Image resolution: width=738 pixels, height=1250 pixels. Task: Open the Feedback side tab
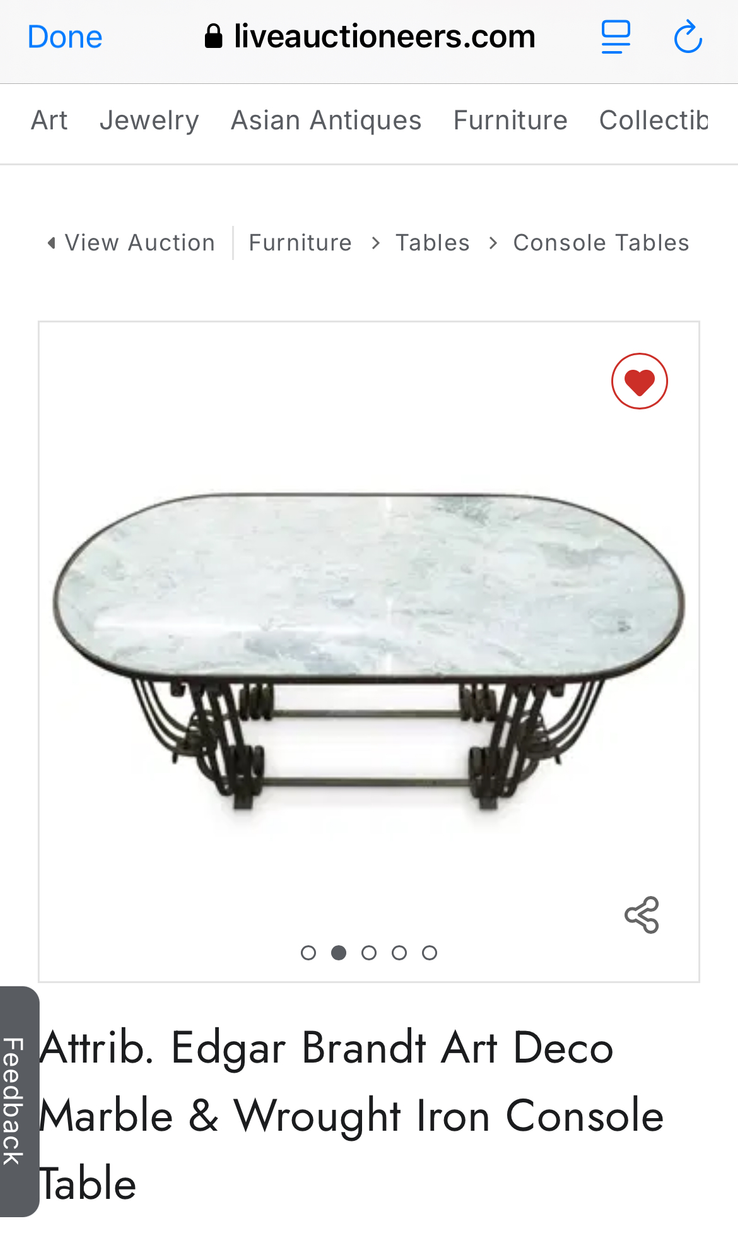(14, 1100)
